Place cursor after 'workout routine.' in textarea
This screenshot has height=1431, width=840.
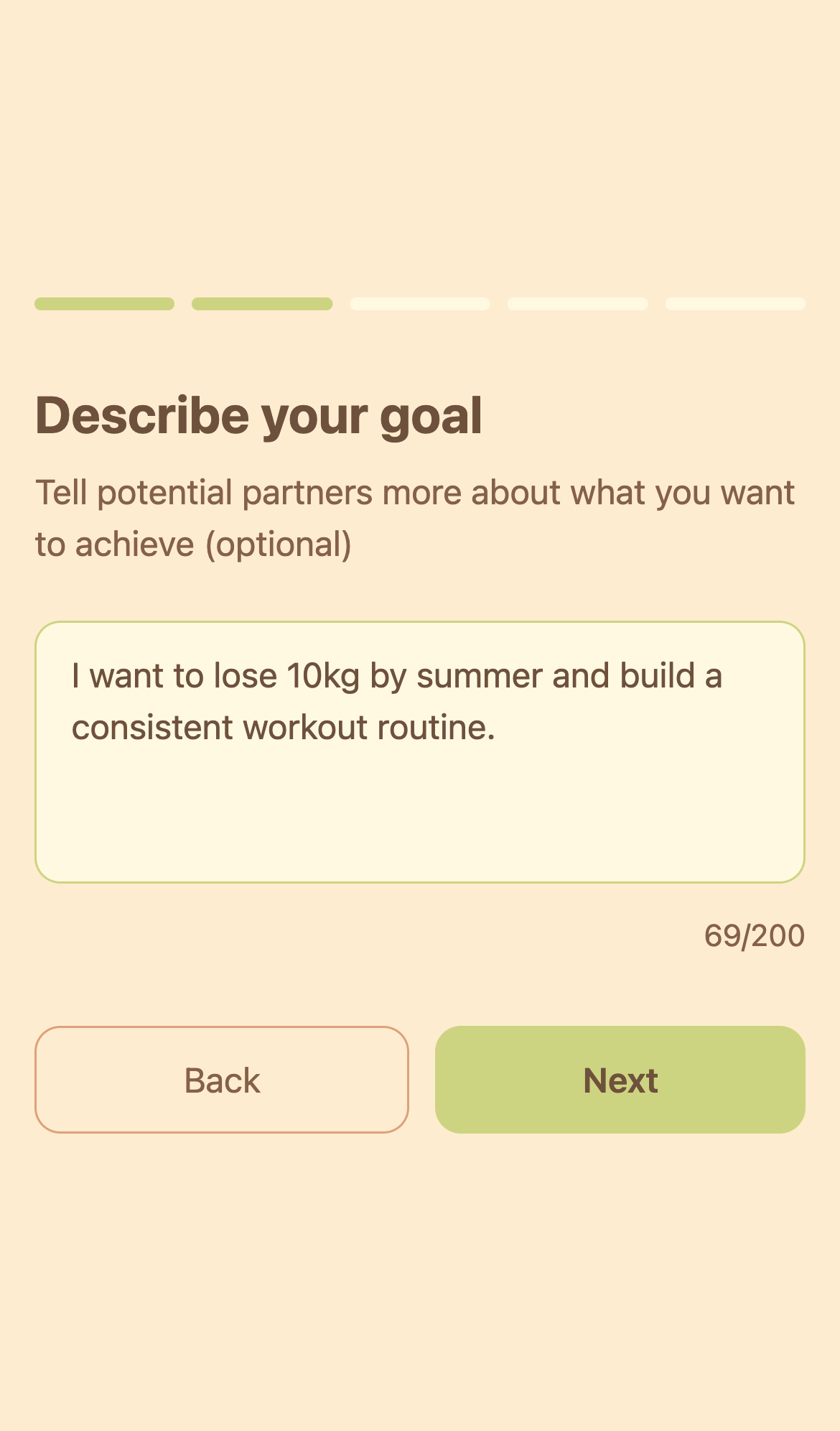503,727
